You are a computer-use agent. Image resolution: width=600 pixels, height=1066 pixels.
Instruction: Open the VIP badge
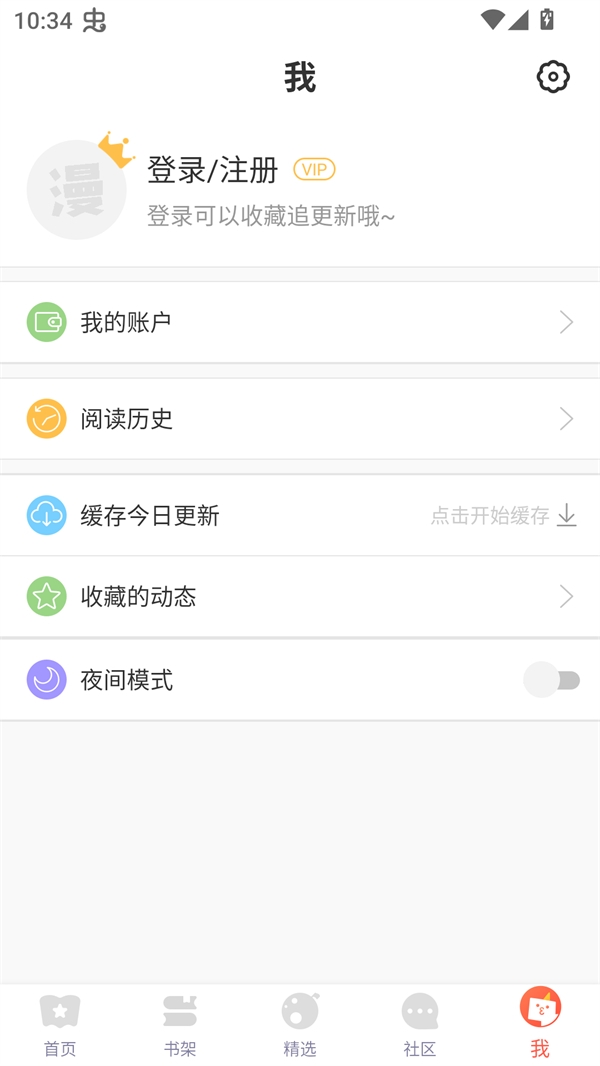(x=314, y=170)
